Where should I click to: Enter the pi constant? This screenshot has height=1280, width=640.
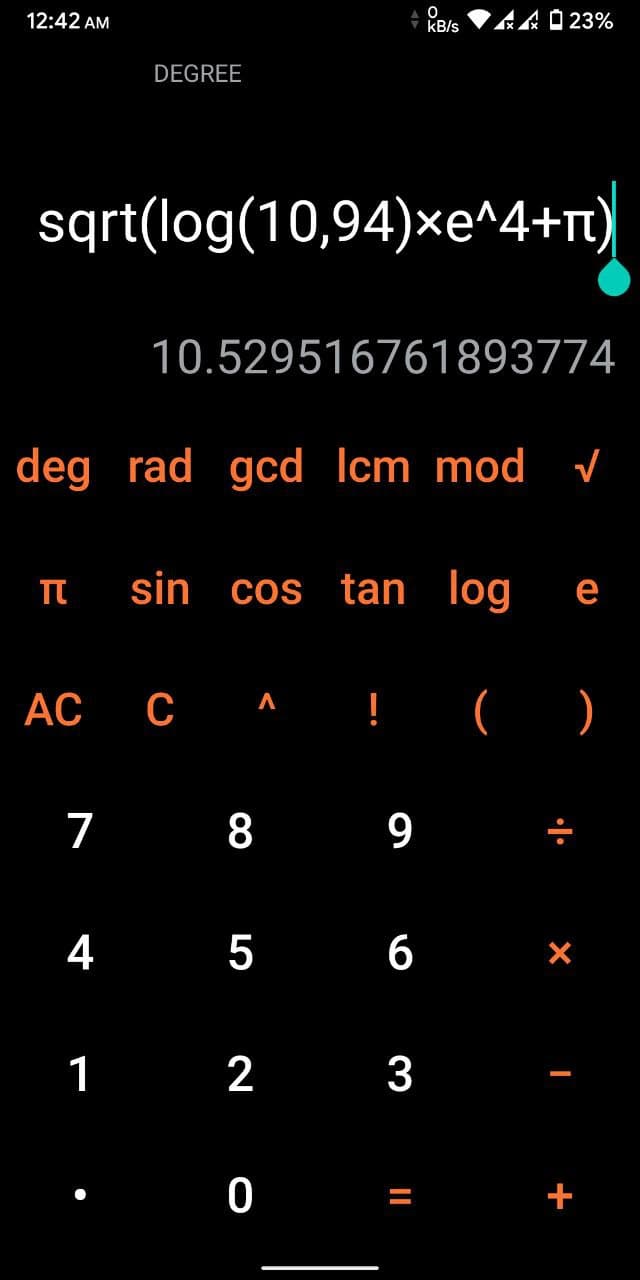pyautogui.click(x=53, y=589)
